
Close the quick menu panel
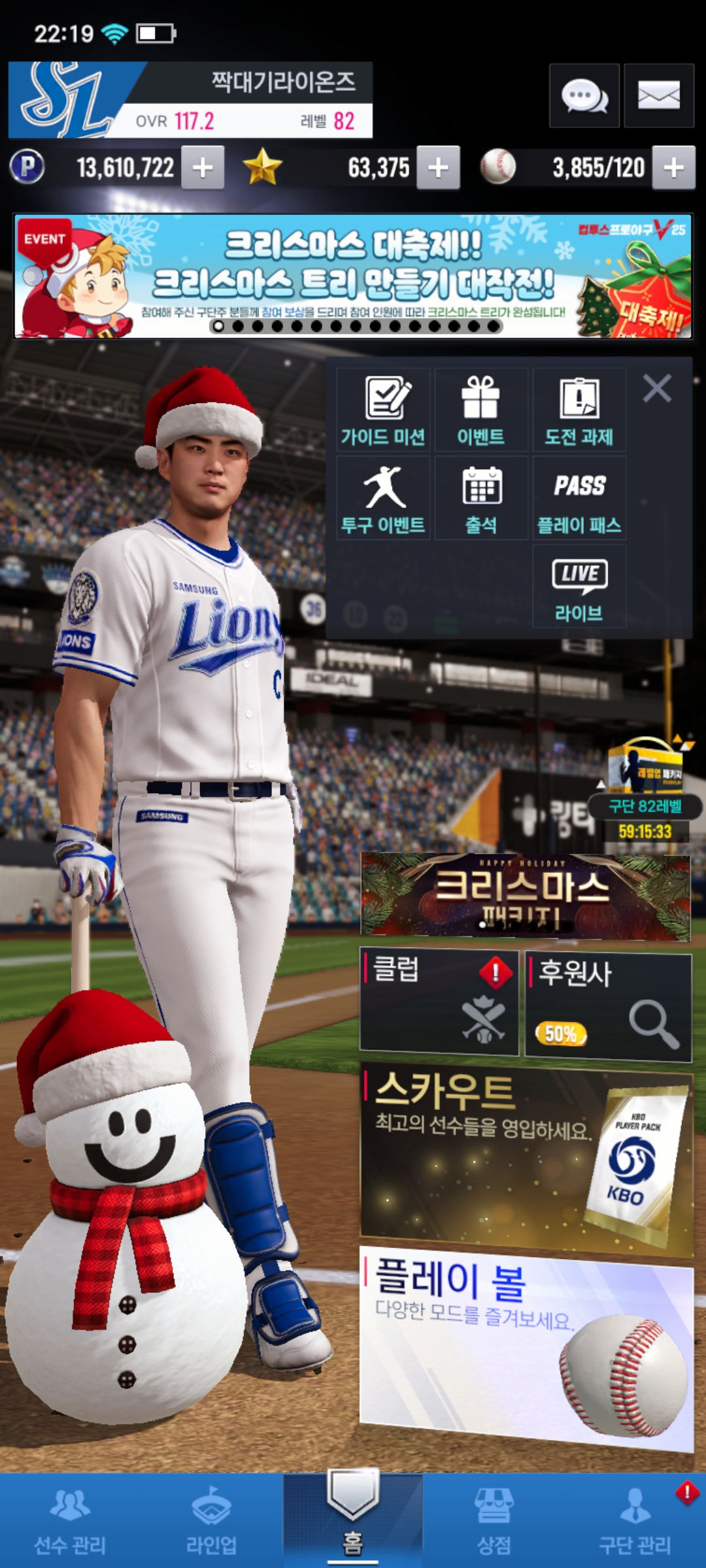(657, 389)
